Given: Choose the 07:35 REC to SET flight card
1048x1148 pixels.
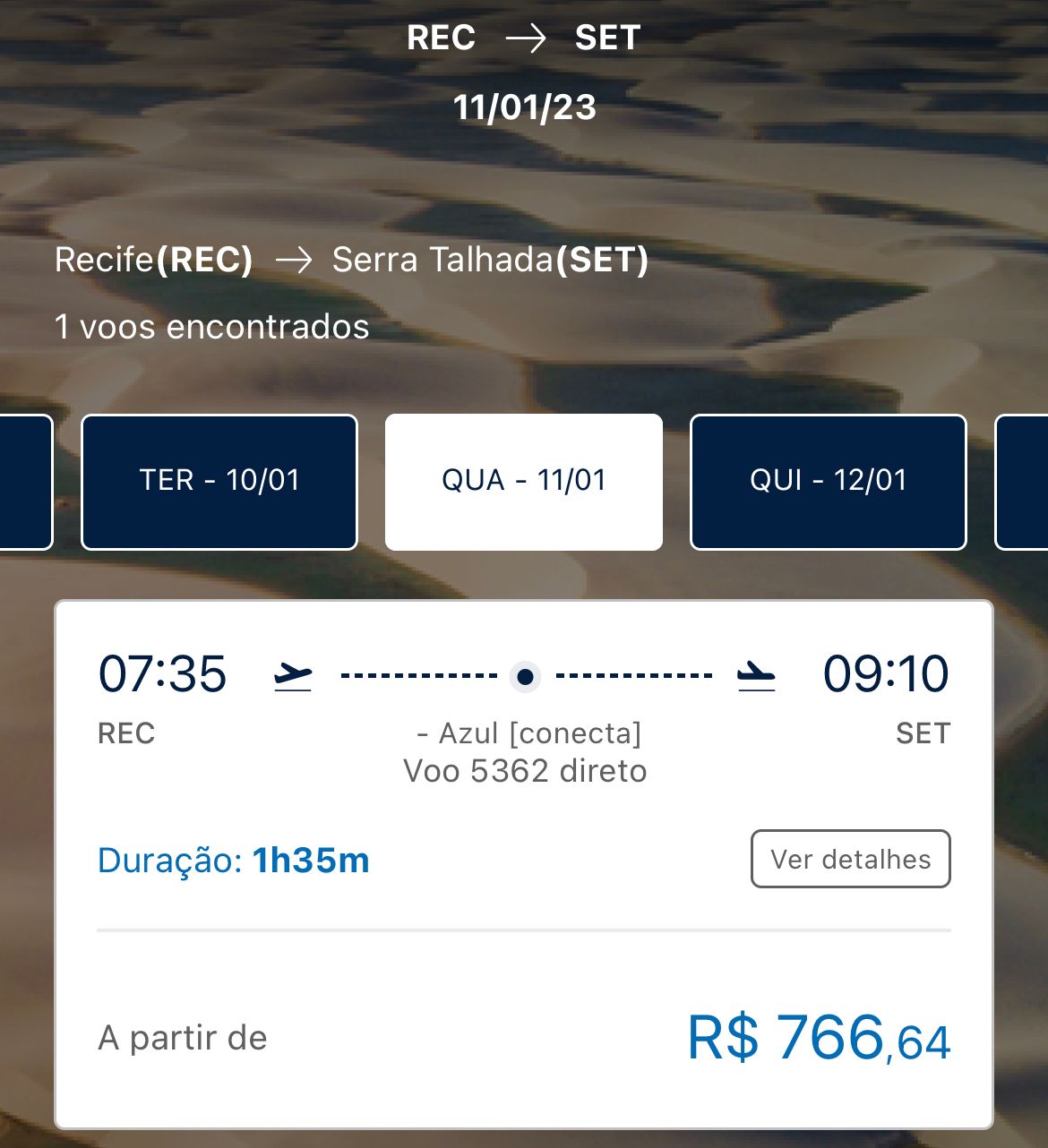Looking at the screenshot, I should point(524,716).
